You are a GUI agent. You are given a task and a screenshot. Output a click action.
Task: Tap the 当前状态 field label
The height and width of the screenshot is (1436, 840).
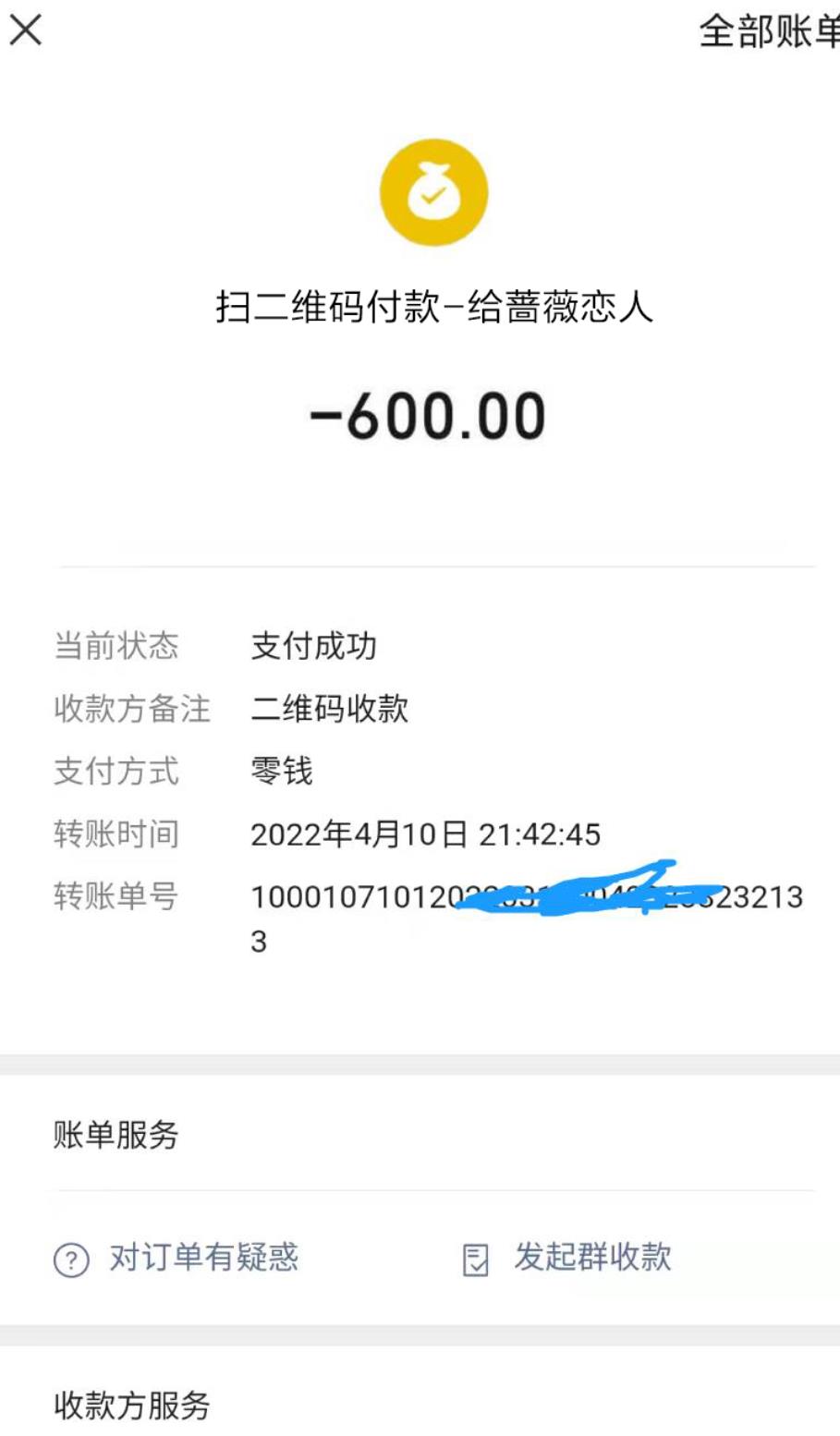point(116,647)
